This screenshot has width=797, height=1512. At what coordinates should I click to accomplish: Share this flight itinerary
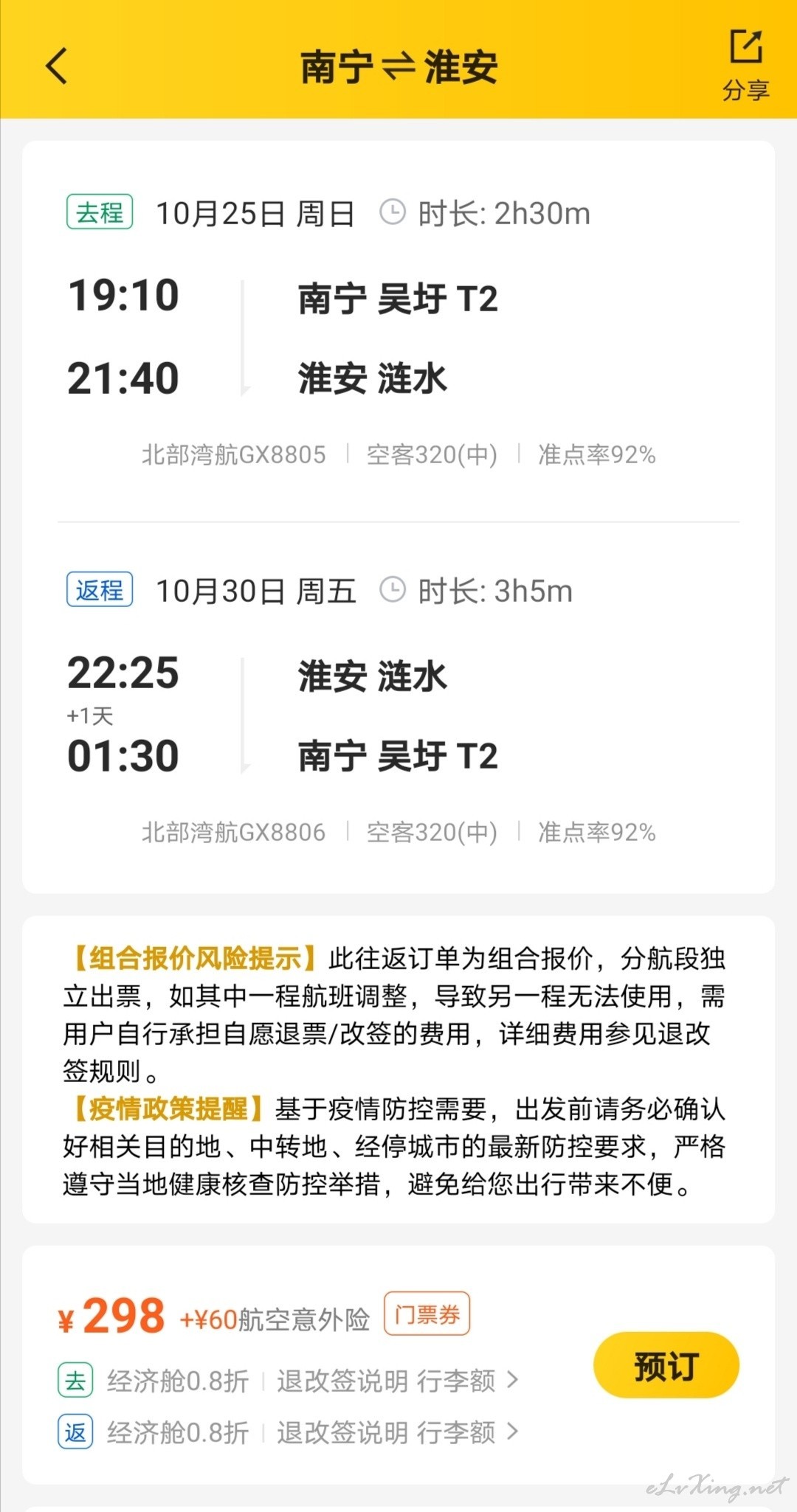coord(745,66)
